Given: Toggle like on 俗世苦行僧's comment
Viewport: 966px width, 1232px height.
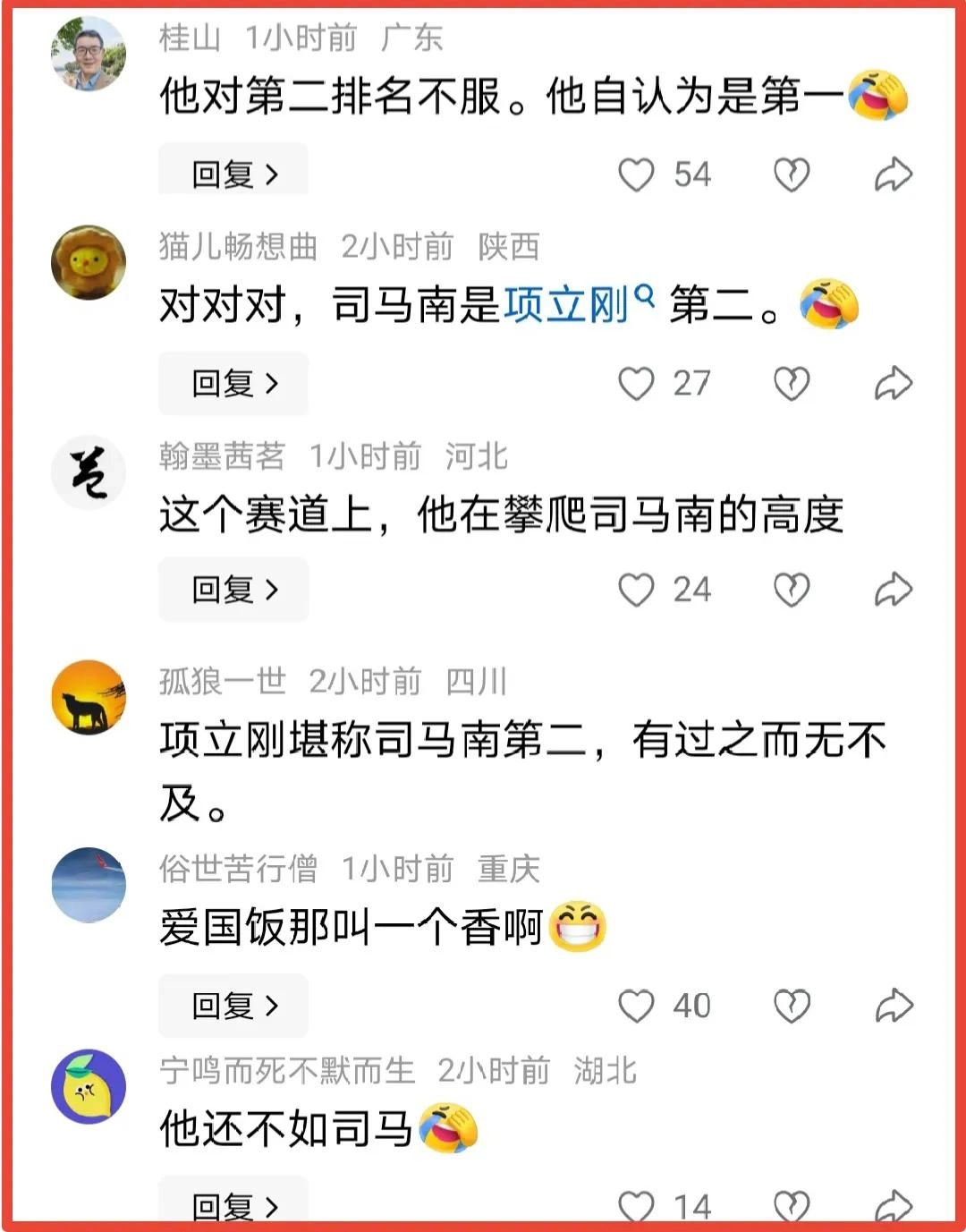Looking at the screenshot, I should point(637,1006).
